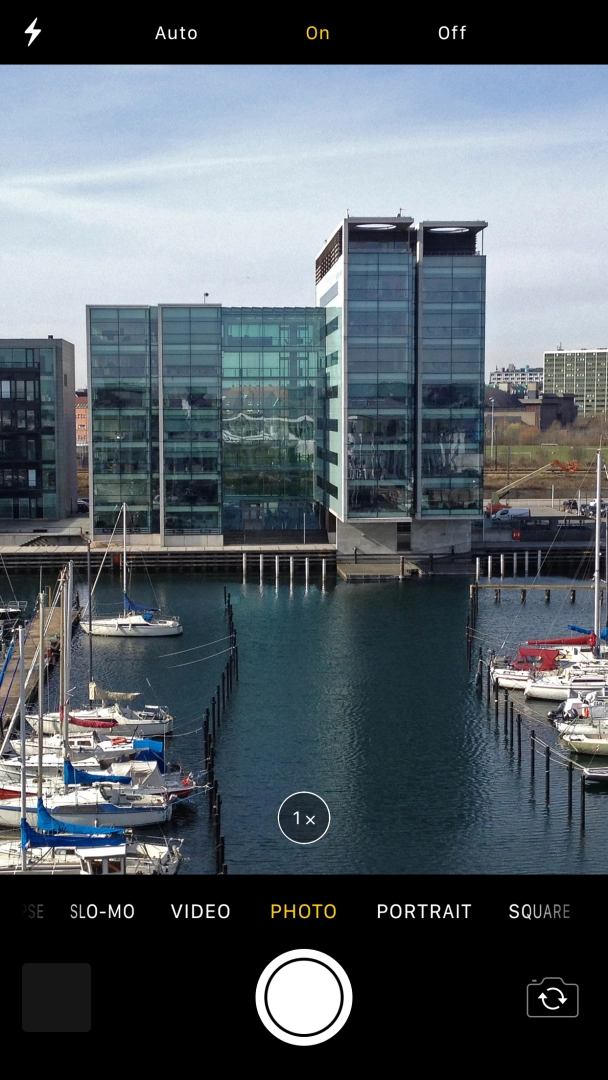Tap the flash lightning icon

pos(33,32)
